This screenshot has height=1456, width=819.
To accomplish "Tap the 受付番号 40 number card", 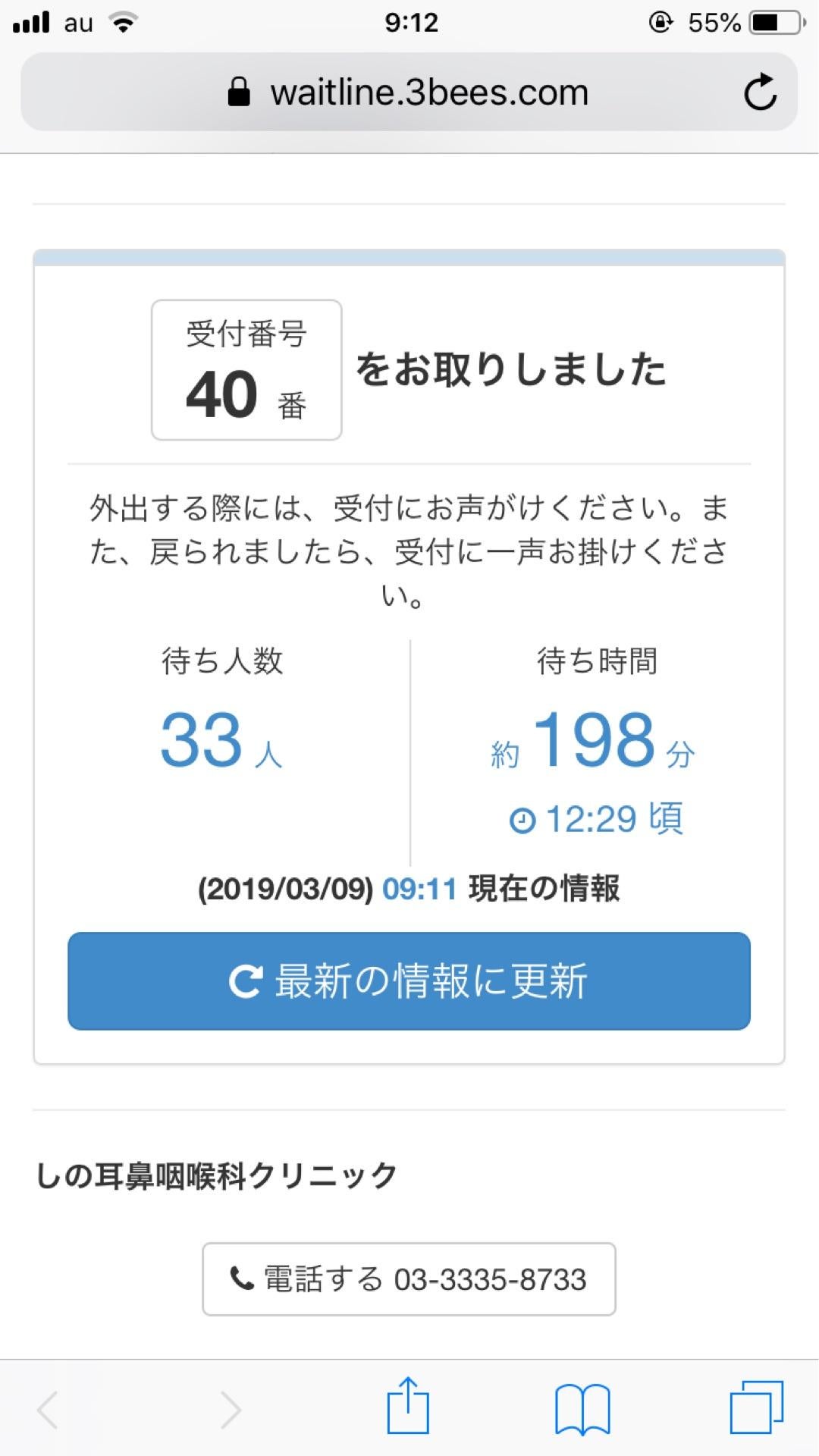I will coord(246,370).
